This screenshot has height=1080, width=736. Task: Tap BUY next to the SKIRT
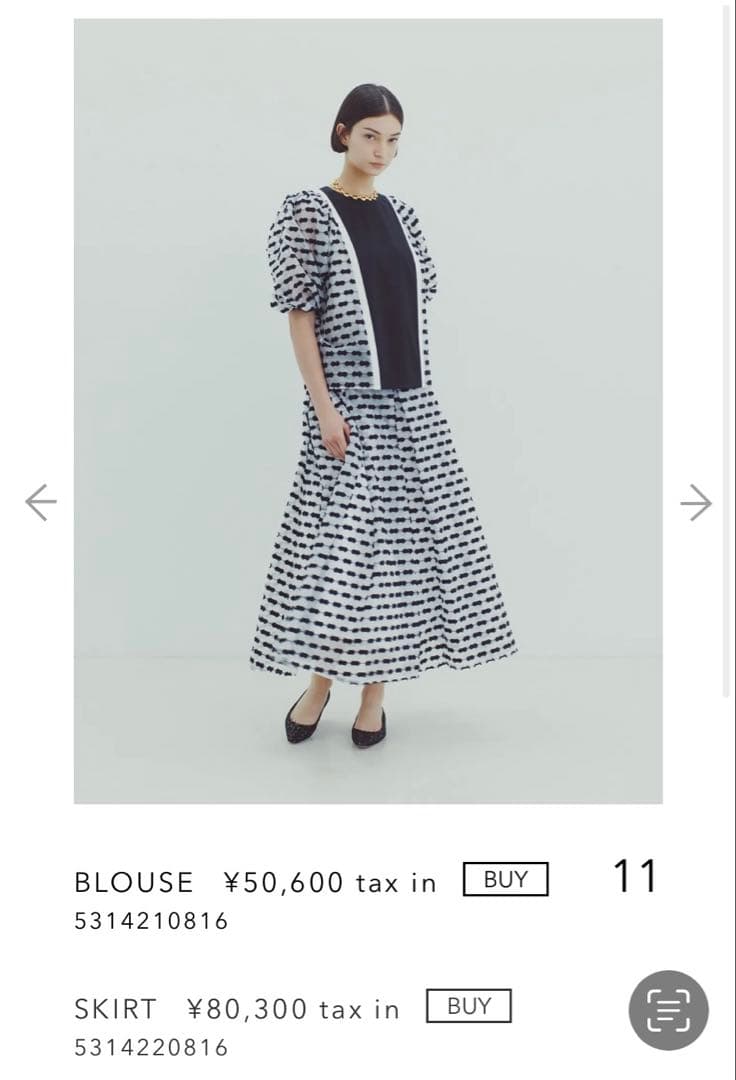468,1006
